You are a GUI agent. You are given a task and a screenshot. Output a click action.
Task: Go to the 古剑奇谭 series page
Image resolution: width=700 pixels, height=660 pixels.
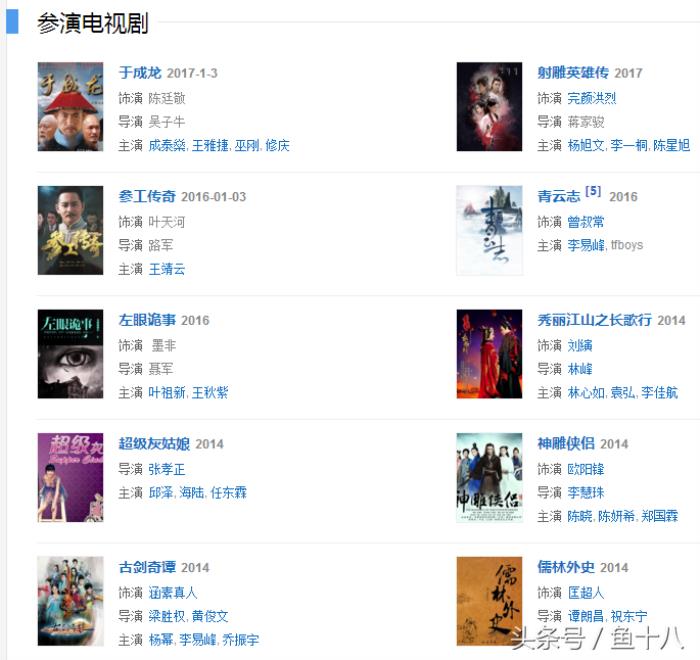[x=147, y=568]
